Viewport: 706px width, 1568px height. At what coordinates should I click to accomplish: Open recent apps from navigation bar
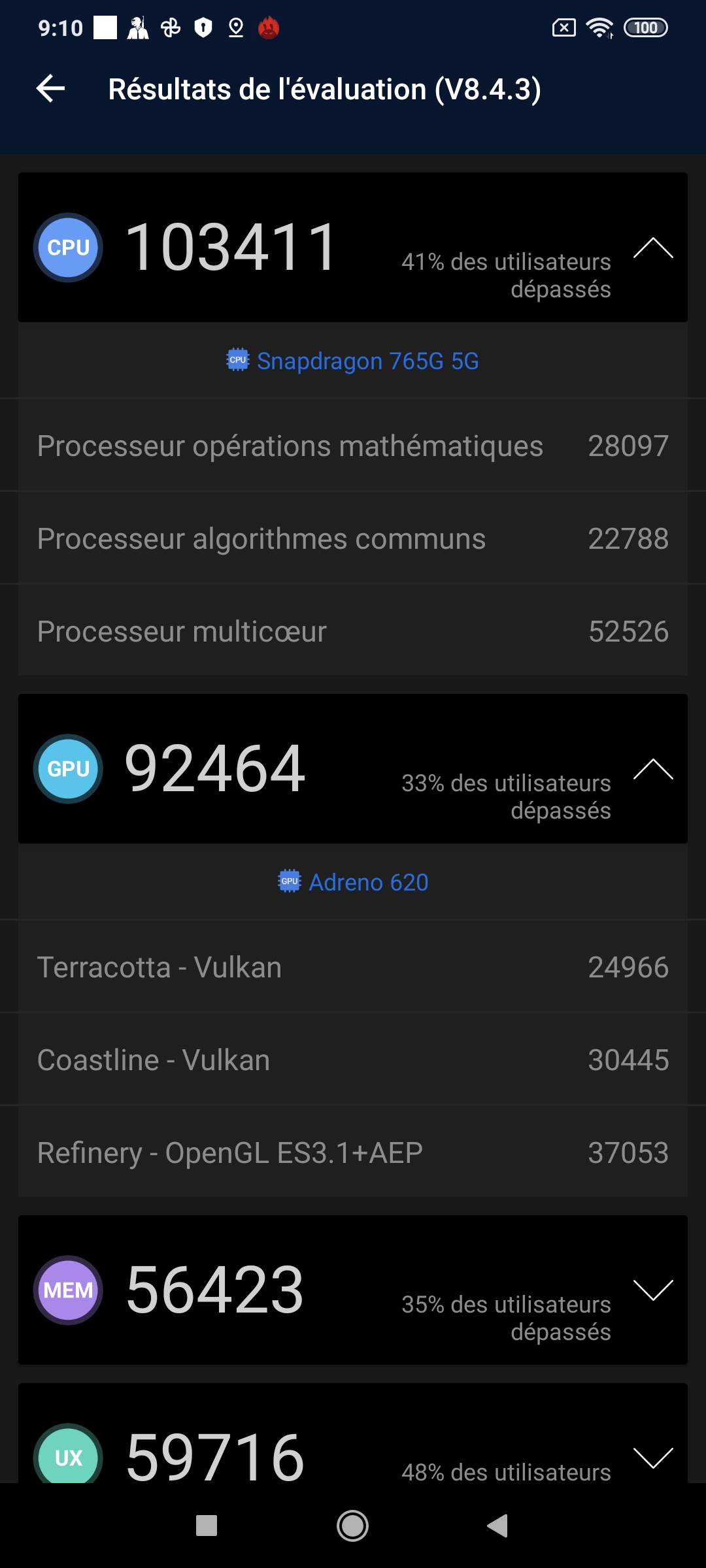(x=207, y=1526)
